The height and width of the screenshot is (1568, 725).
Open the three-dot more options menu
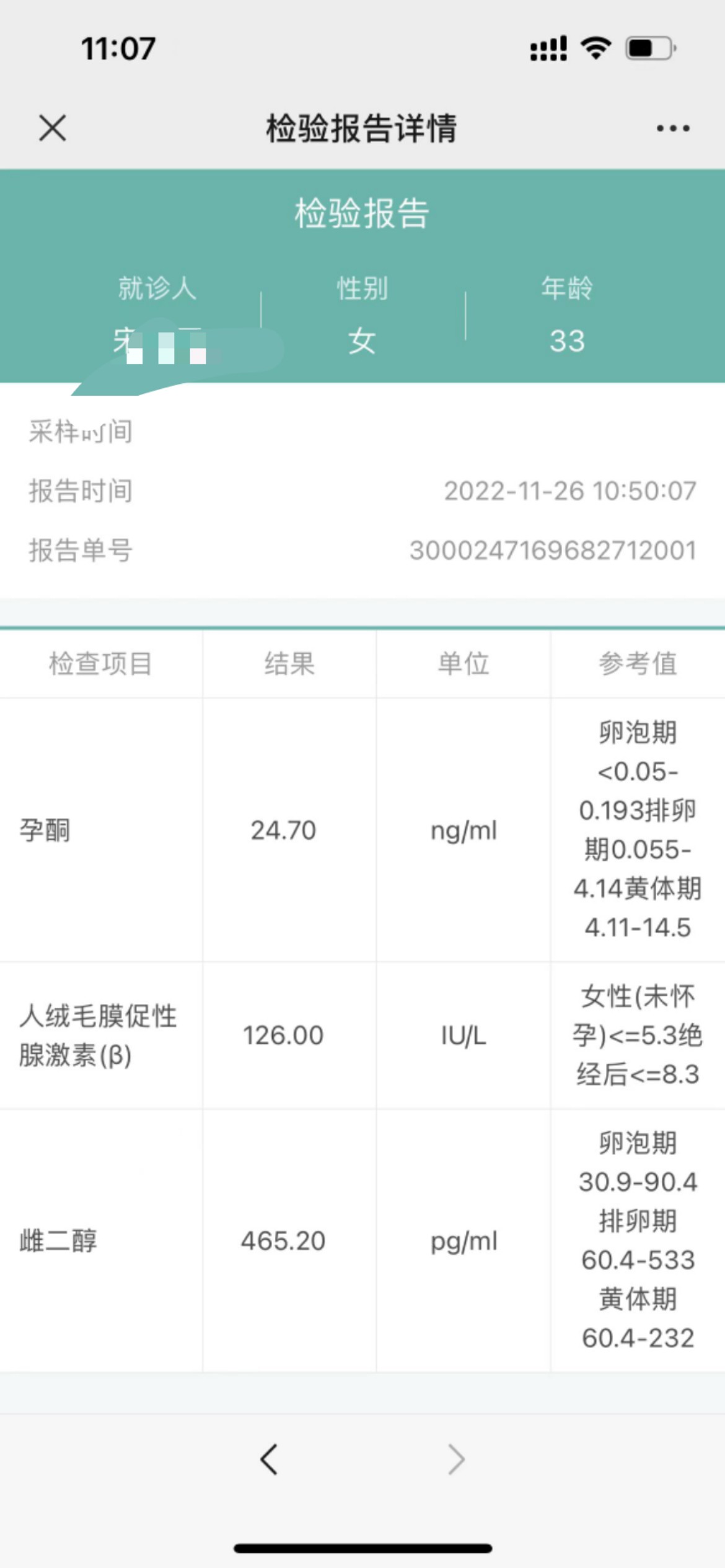(x=673, y=128)
